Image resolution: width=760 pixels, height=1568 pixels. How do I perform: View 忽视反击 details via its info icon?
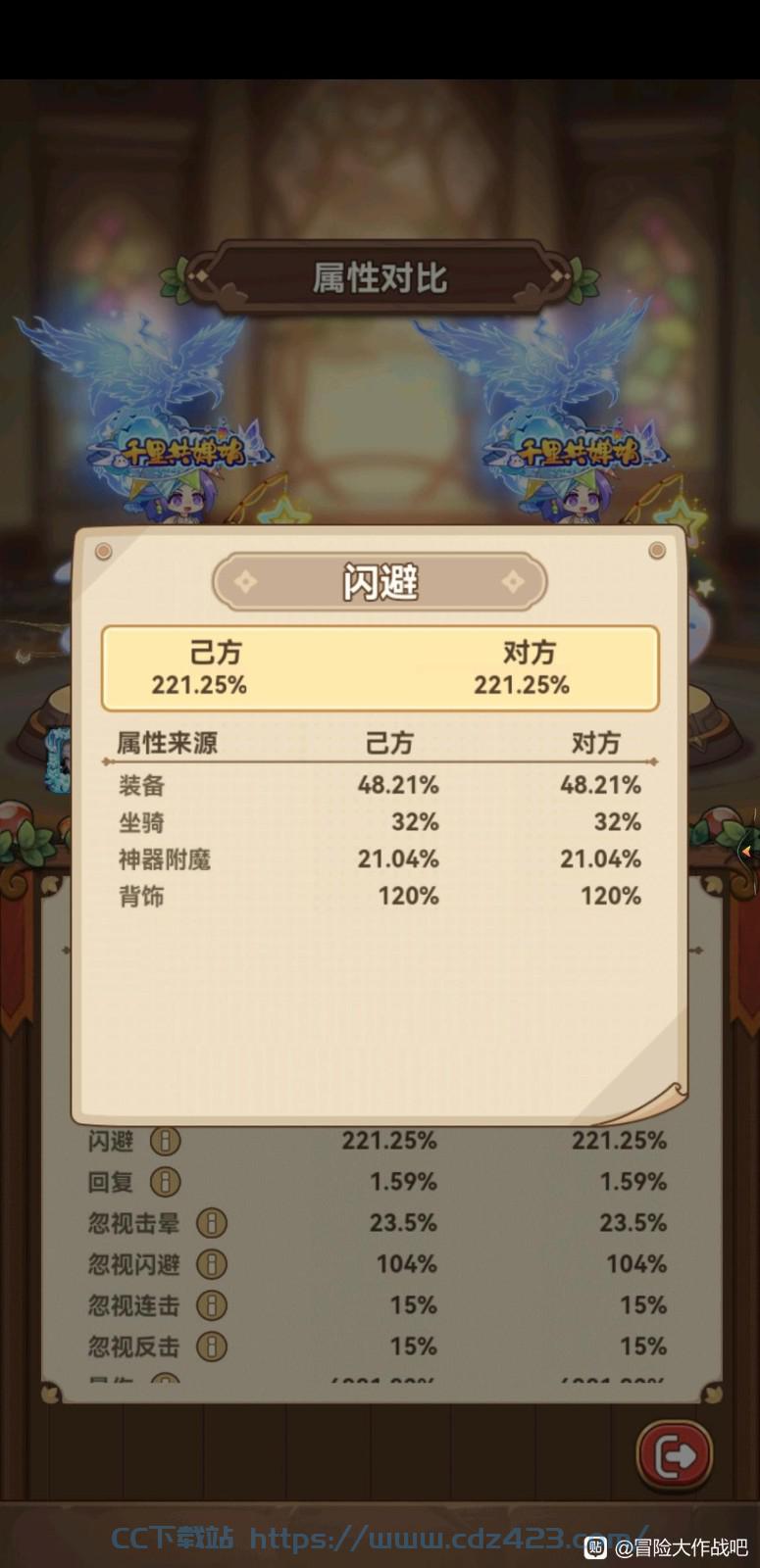click(212, 1347)
